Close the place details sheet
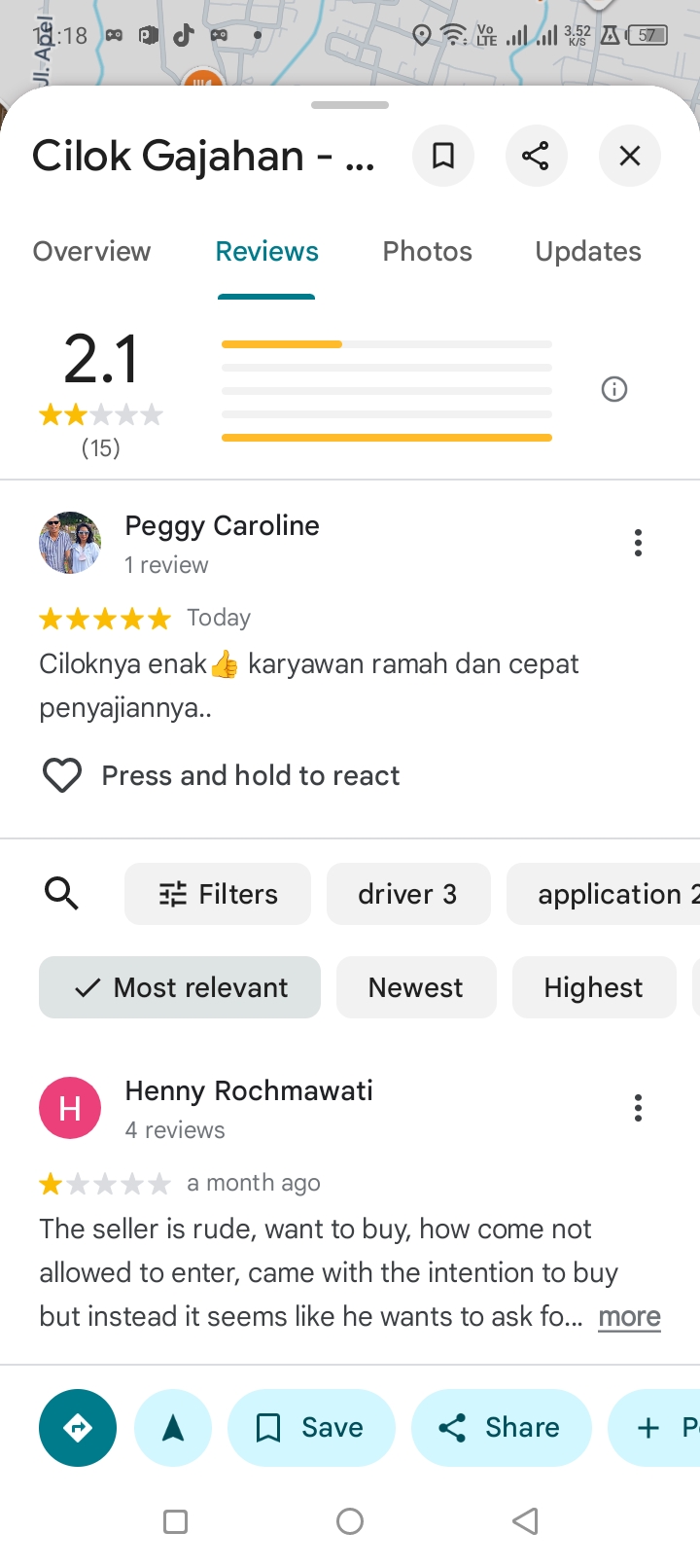The image size is (700, 1568). click(x=630, y=156)
